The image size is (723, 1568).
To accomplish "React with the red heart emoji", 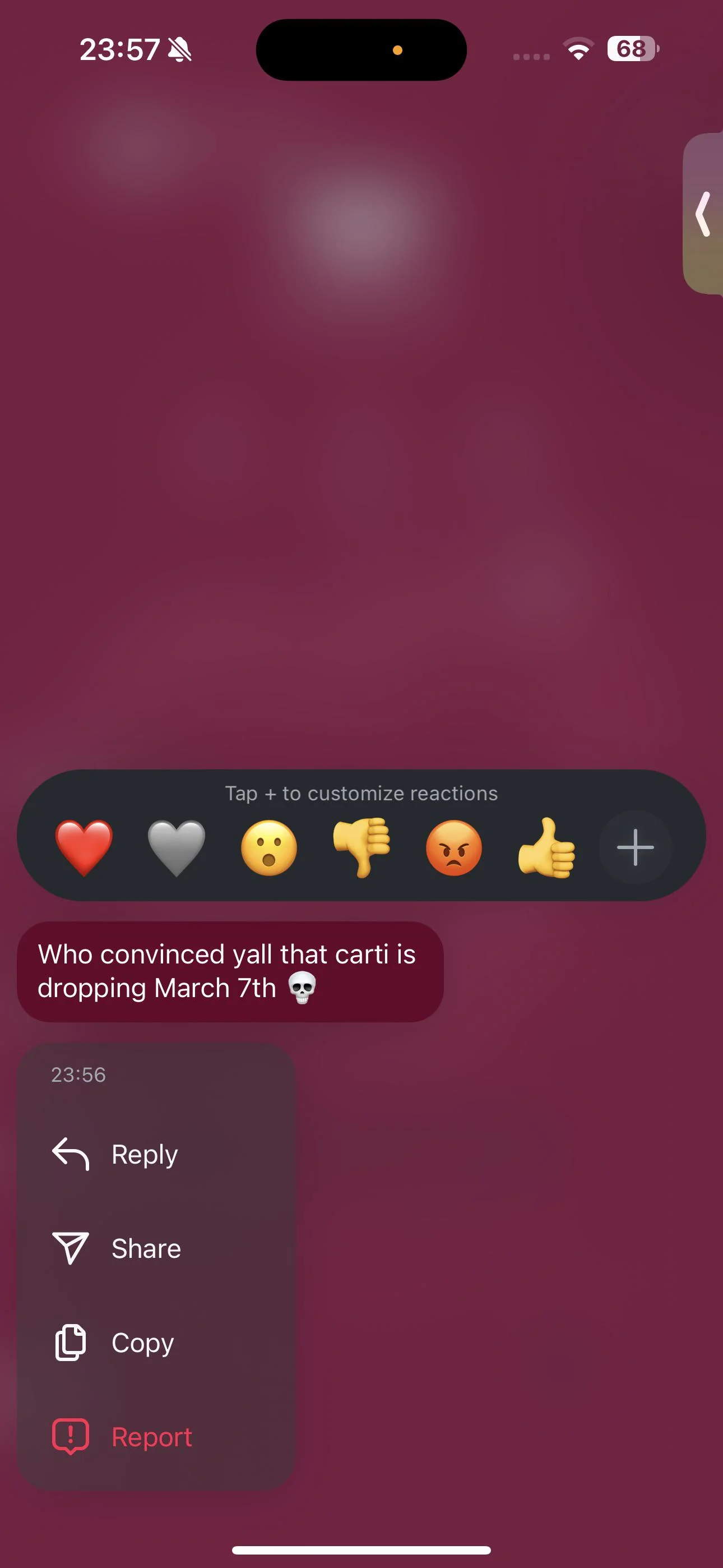I will click(x=84, y=847).
